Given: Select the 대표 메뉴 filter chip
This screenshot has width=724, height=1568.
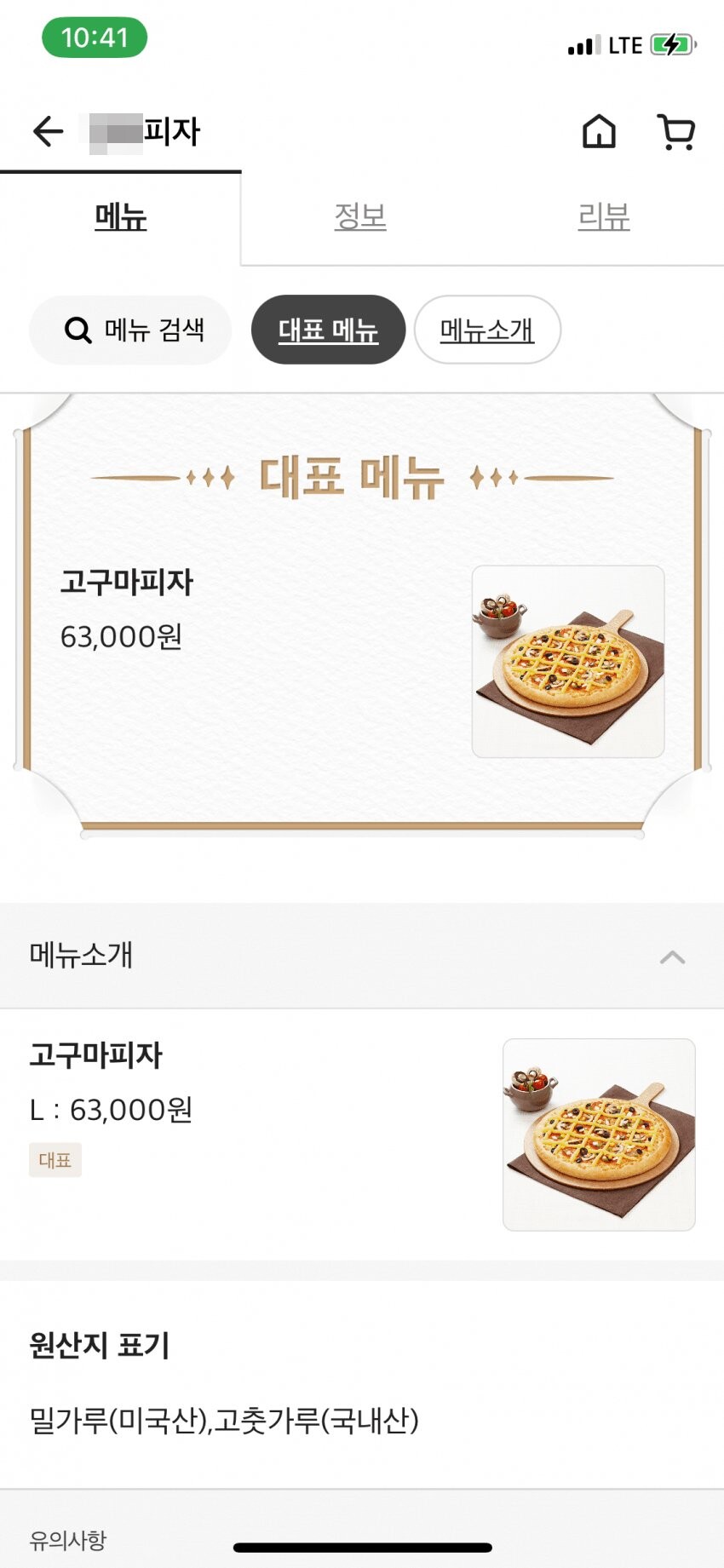Looking at the screenshot, I should click(x=327, y=330).
